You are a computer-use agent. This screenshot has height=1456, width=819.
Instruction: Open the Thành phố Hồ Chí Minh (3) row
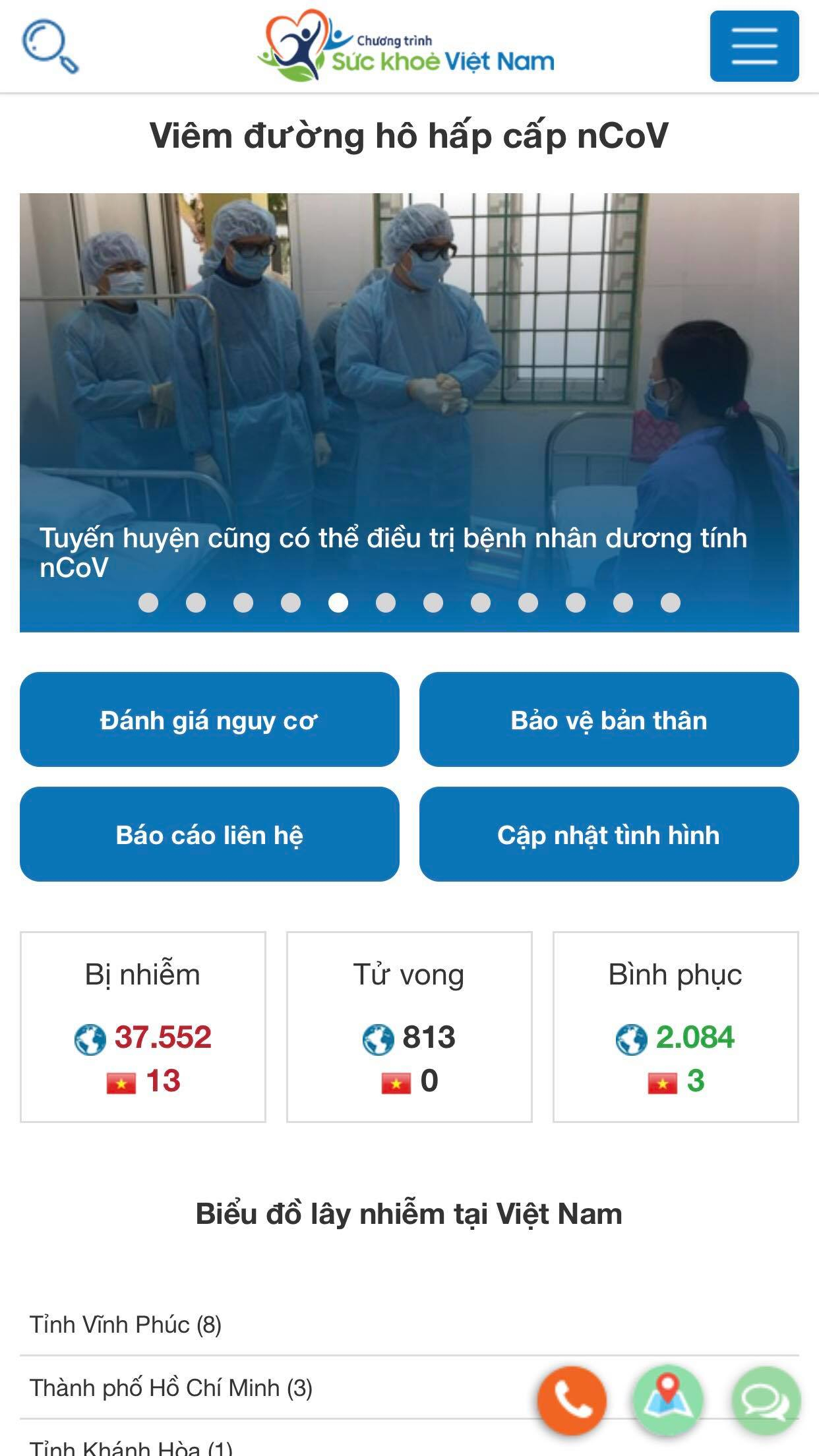(x=409, y=1387)
